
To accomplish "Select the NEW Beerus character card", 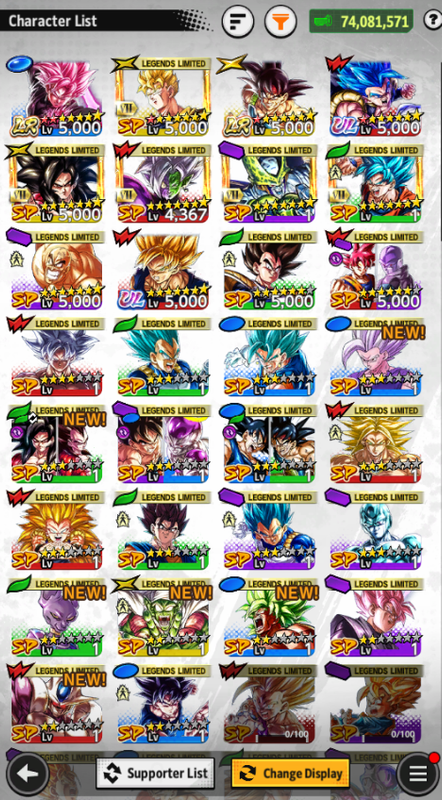I will click(56, 617).
